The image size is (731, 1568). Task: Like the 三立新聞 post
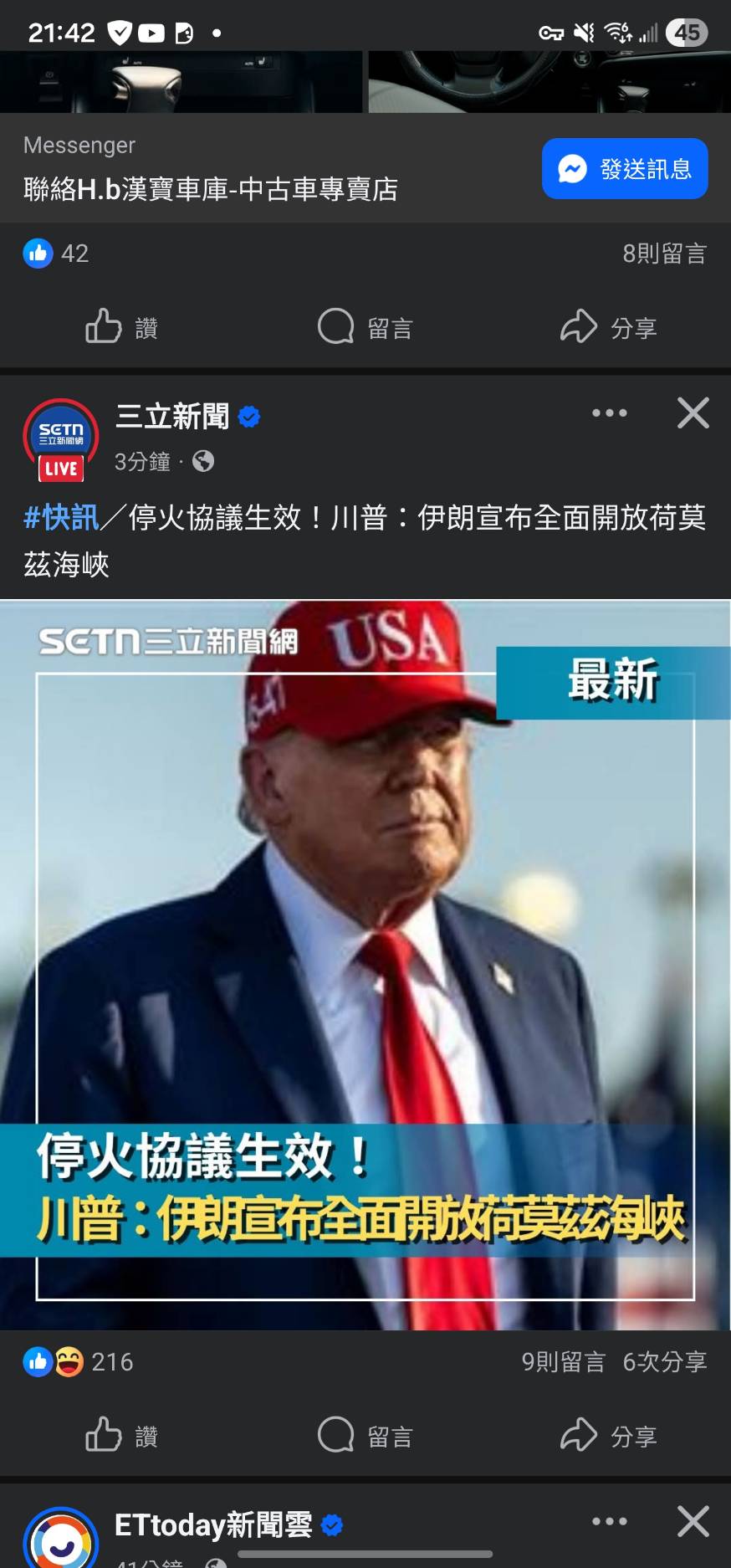coord(122,1436)
